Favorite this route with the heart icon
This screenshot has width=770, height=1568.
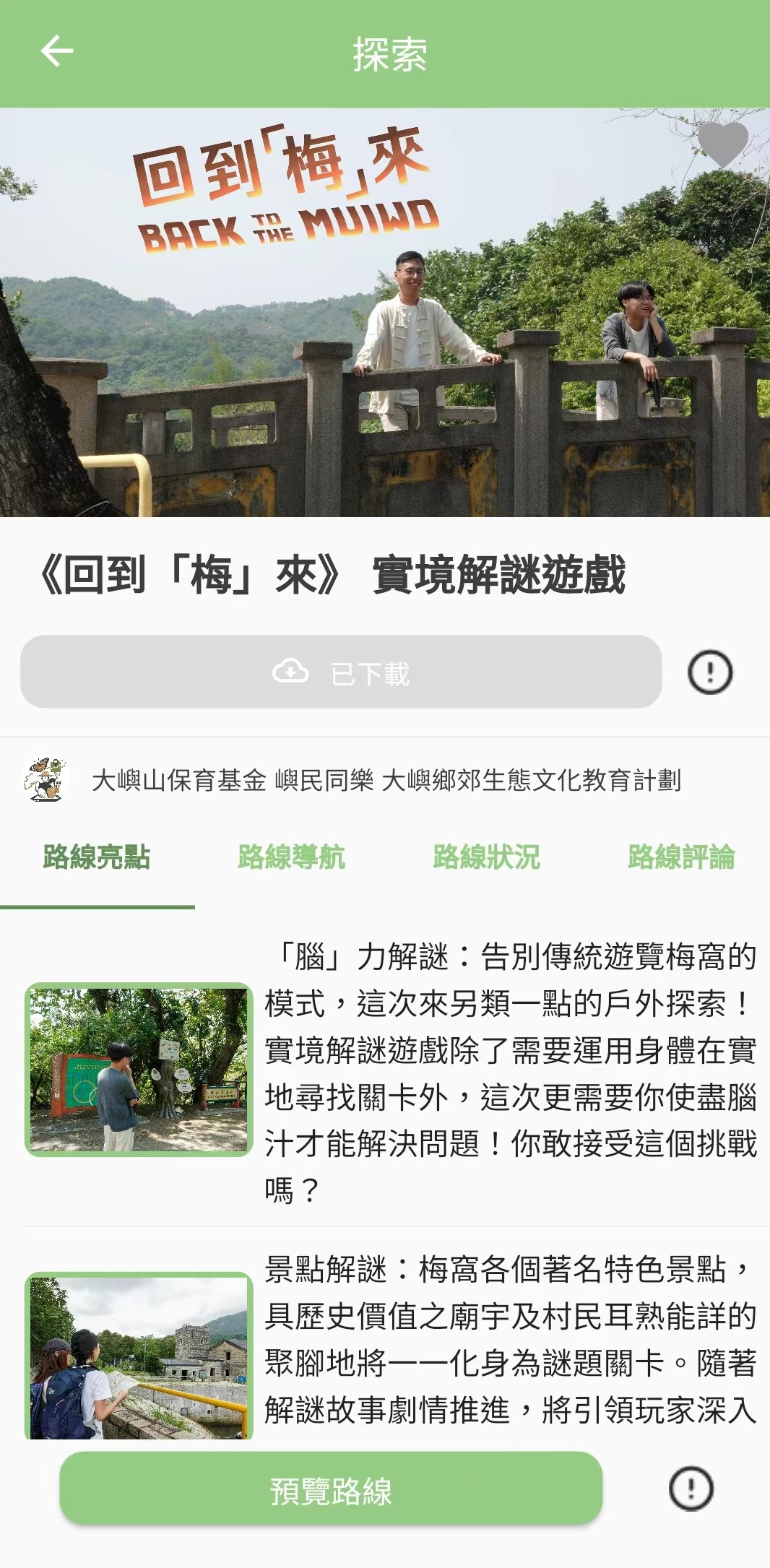(x=723, y=144)
